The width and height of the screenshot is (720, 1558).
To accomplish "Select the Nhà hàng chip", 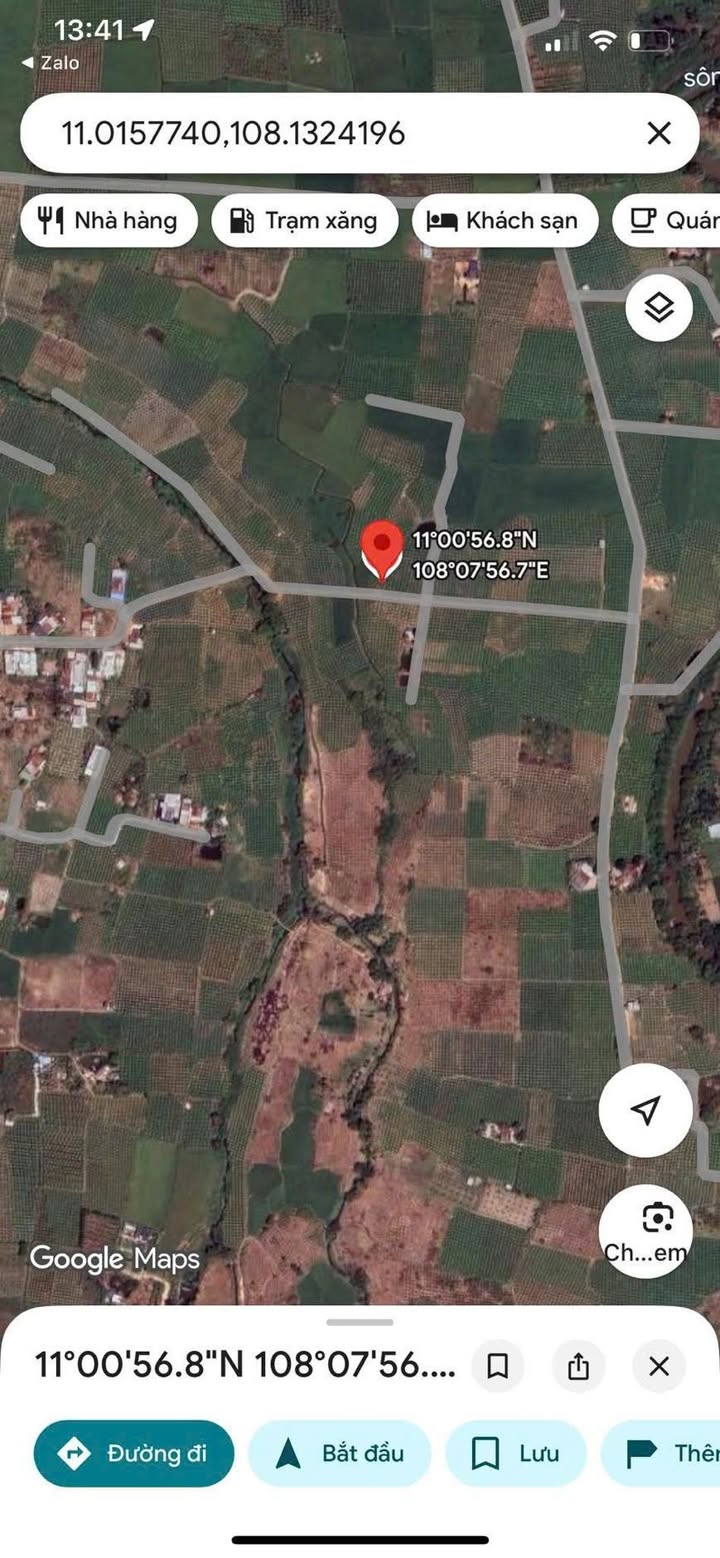I will tap(107, 221).
